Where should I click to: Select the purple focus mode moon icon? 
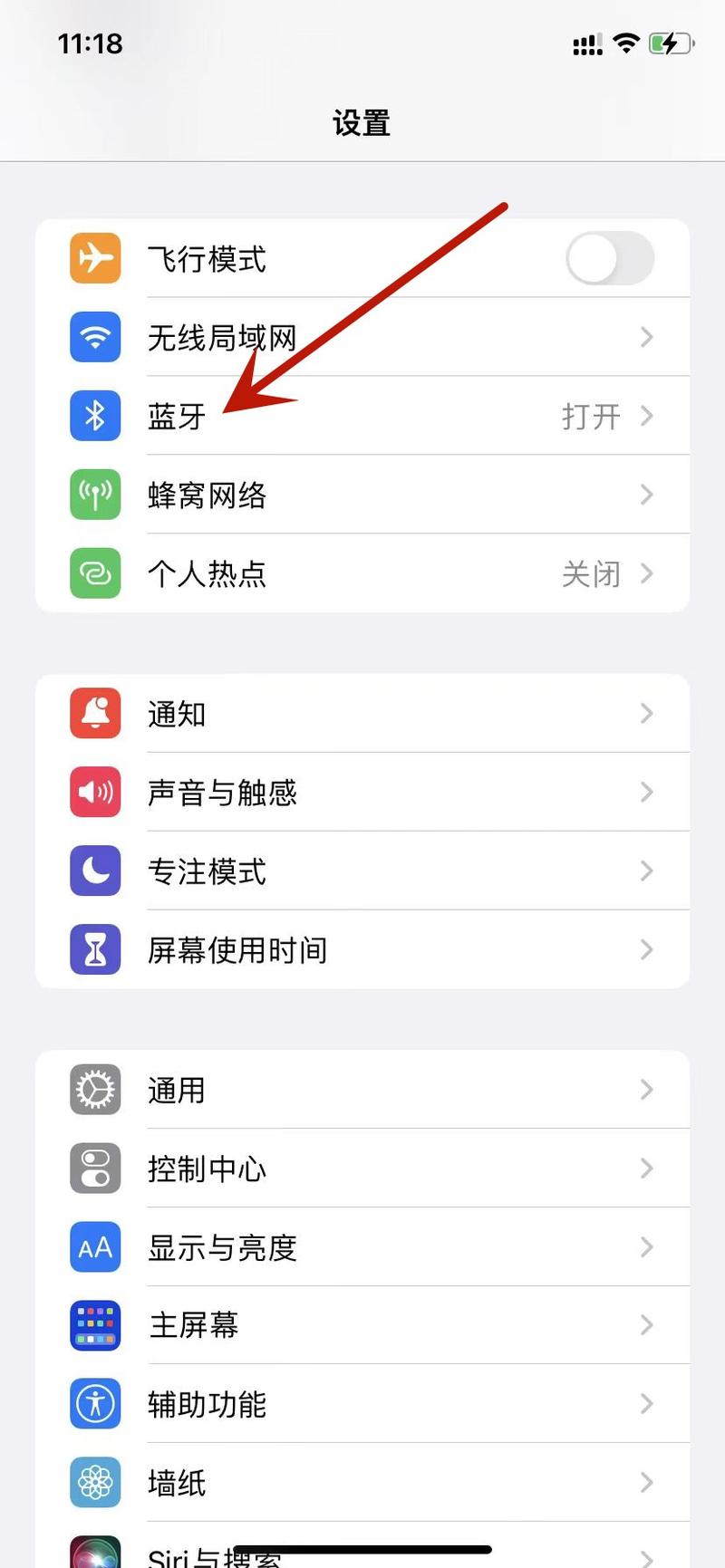coord(94,871)
